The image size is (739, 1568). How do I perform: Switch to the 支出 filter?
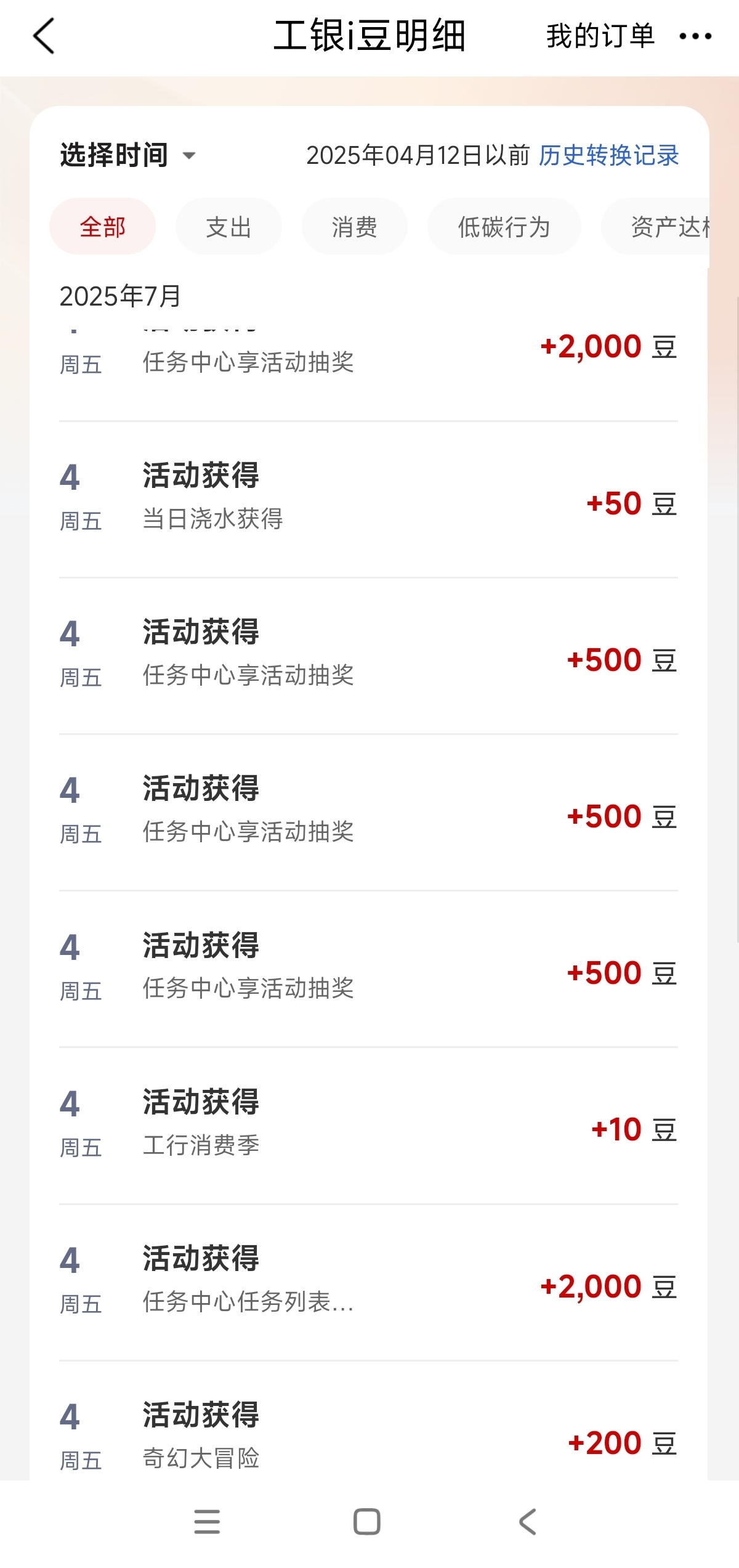tap(228, 227)
